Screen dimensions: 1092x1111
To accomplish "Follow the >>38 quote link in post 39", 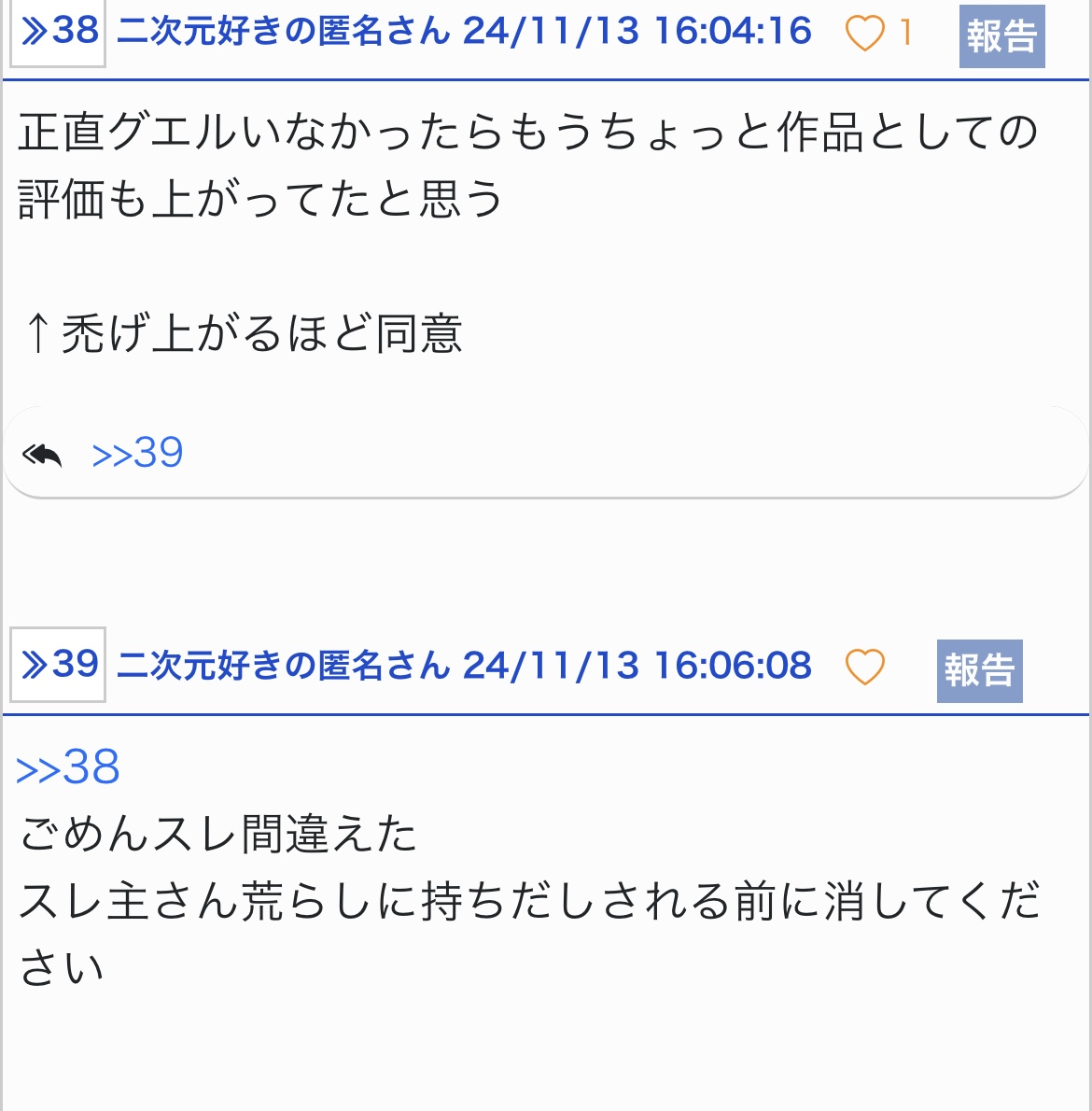I will [69, 767].
